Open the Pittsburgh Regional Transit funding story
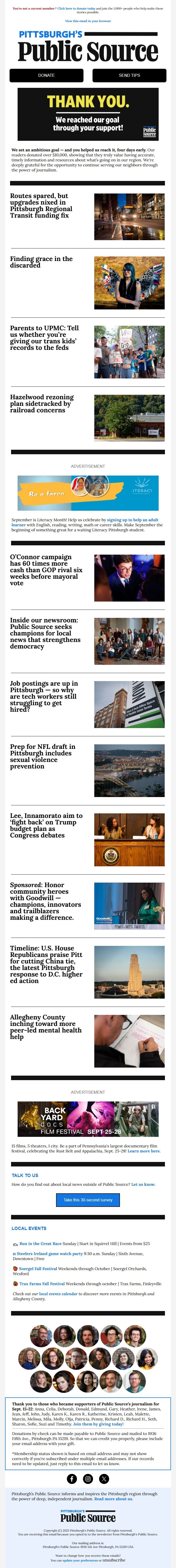The height and width of the screenshot is (1568, 176). [39, 206]
